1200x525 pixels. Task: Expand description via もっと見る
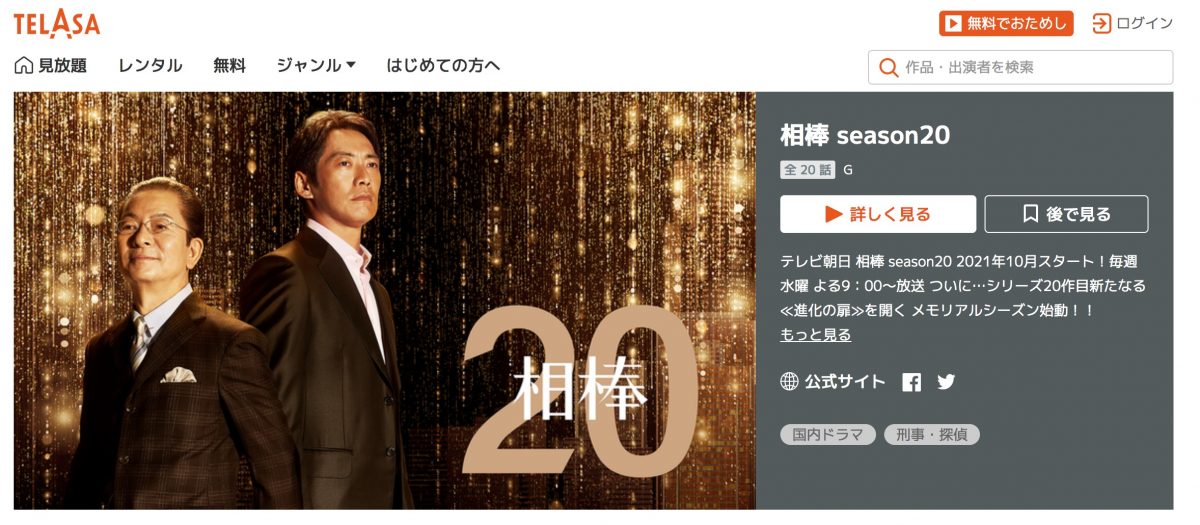click(816, 335)
